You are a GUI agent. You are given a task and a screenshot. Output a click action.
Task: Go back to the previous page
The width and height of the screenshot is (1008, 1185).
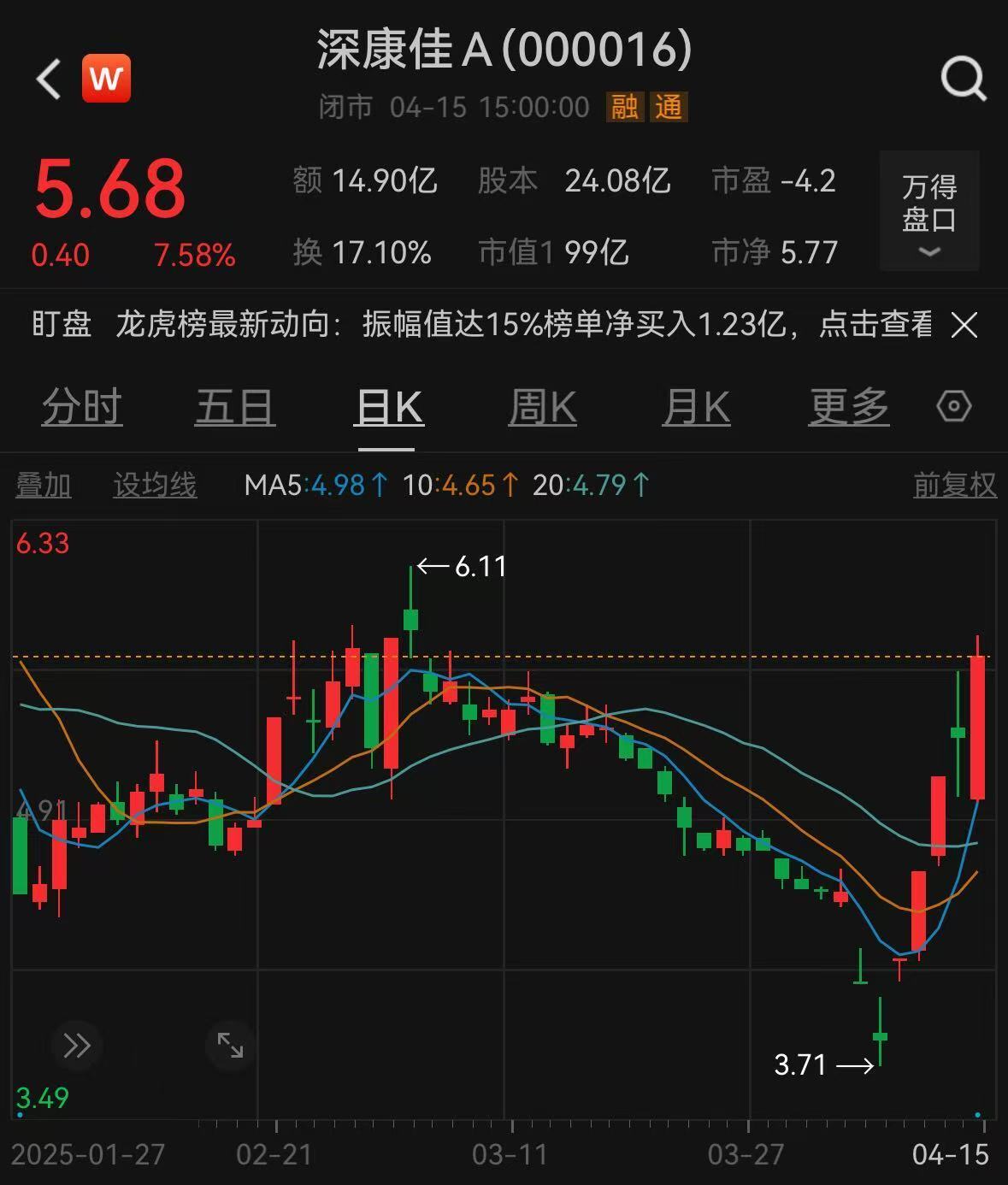(49, 80)
